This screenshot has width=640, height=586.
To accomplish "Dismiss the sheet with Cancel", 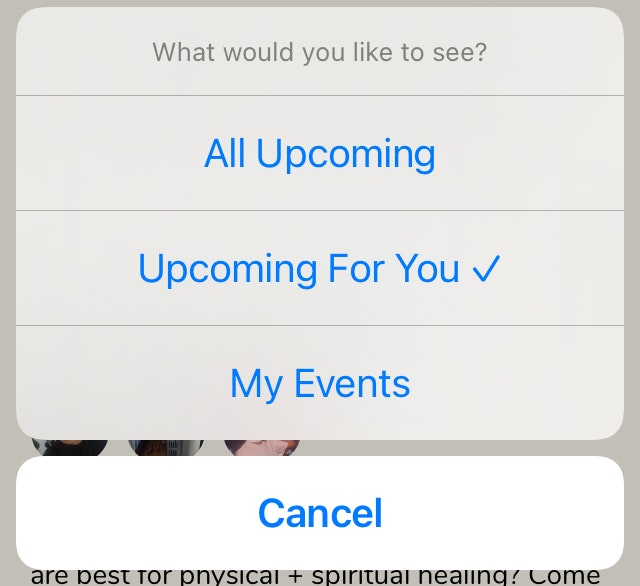I will (320, 513).
